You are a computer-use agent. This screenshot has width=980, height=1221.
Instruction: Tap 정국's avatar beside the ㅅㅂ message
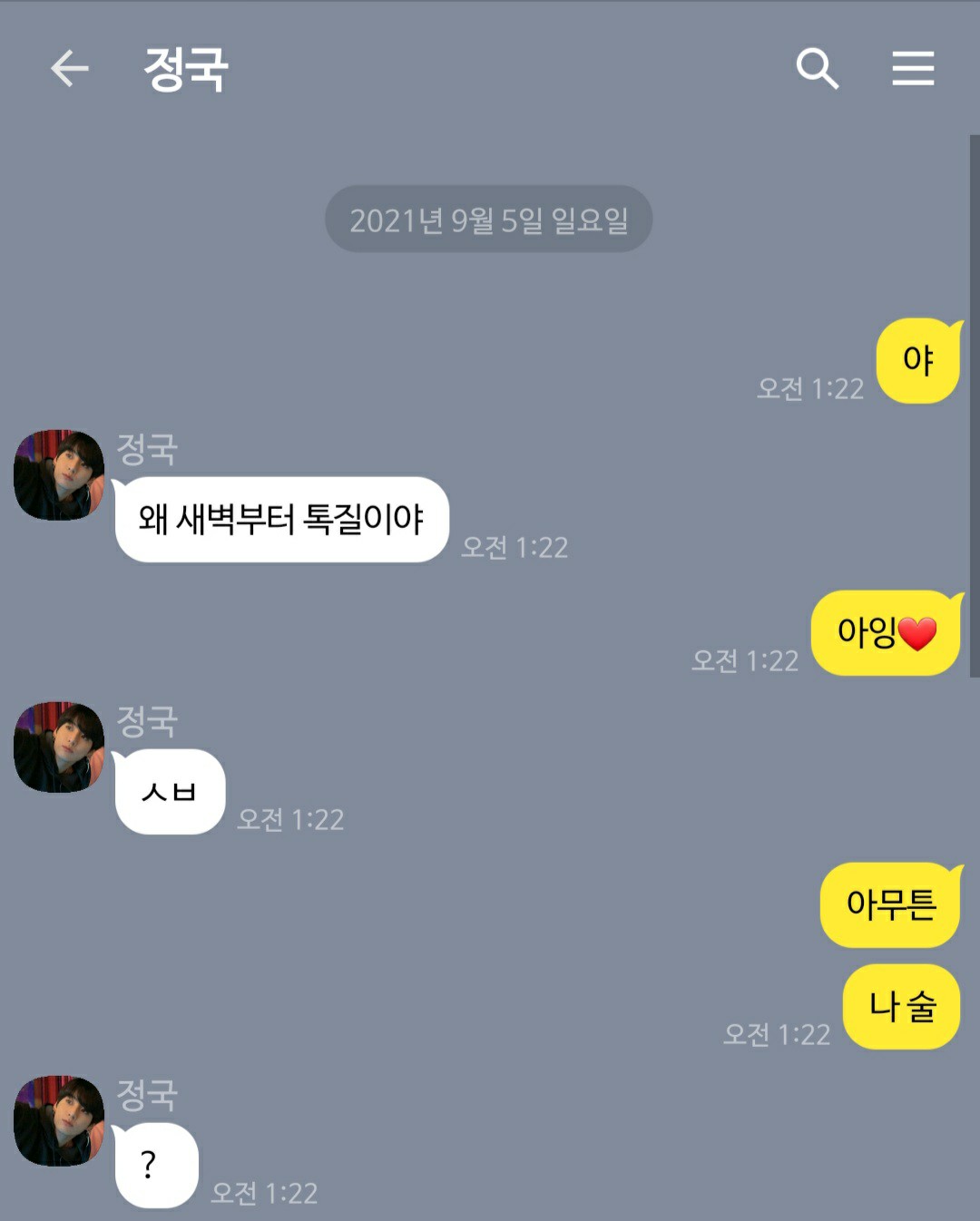click(x=59, y=747)
